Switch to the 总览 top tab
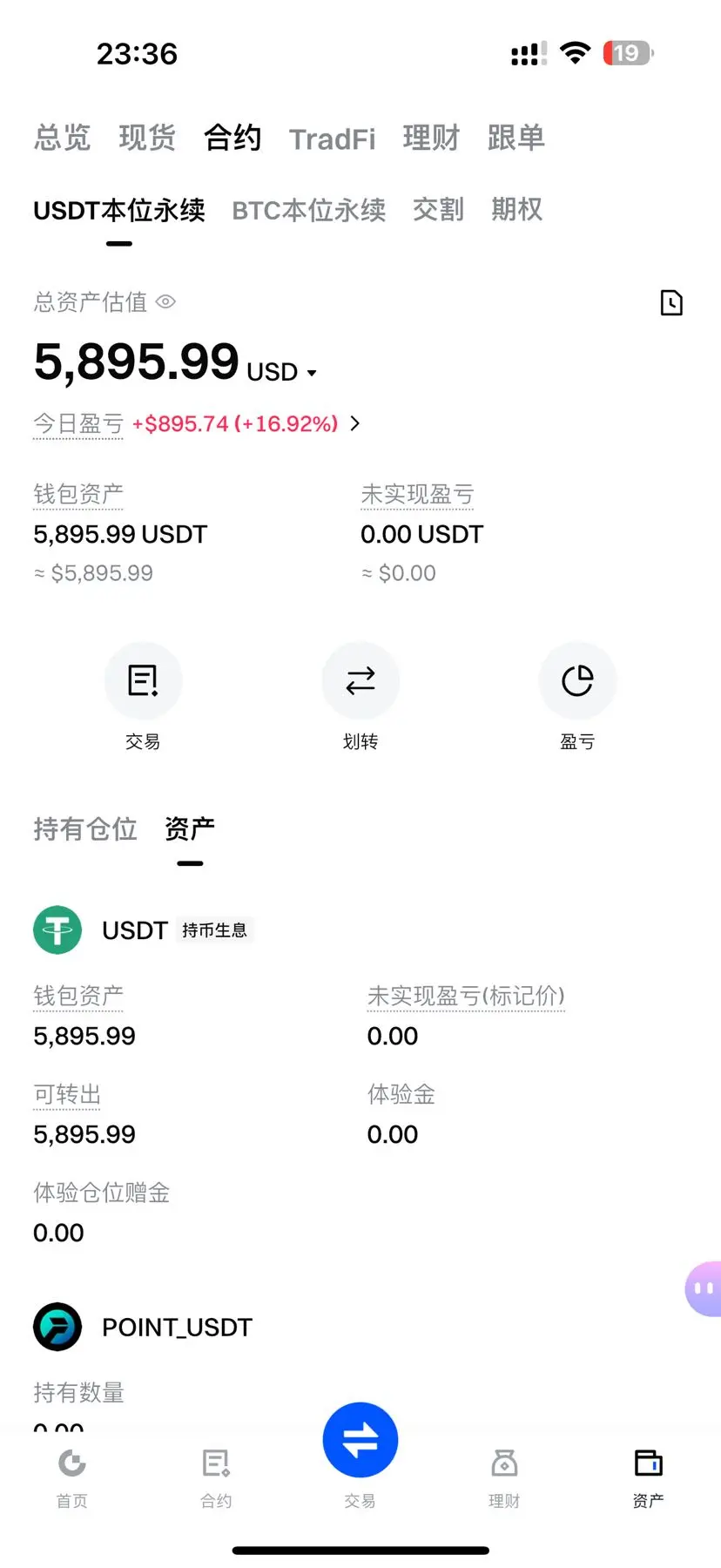The height and width of the screenshot is (1568, 721). (x=62, y=138)
